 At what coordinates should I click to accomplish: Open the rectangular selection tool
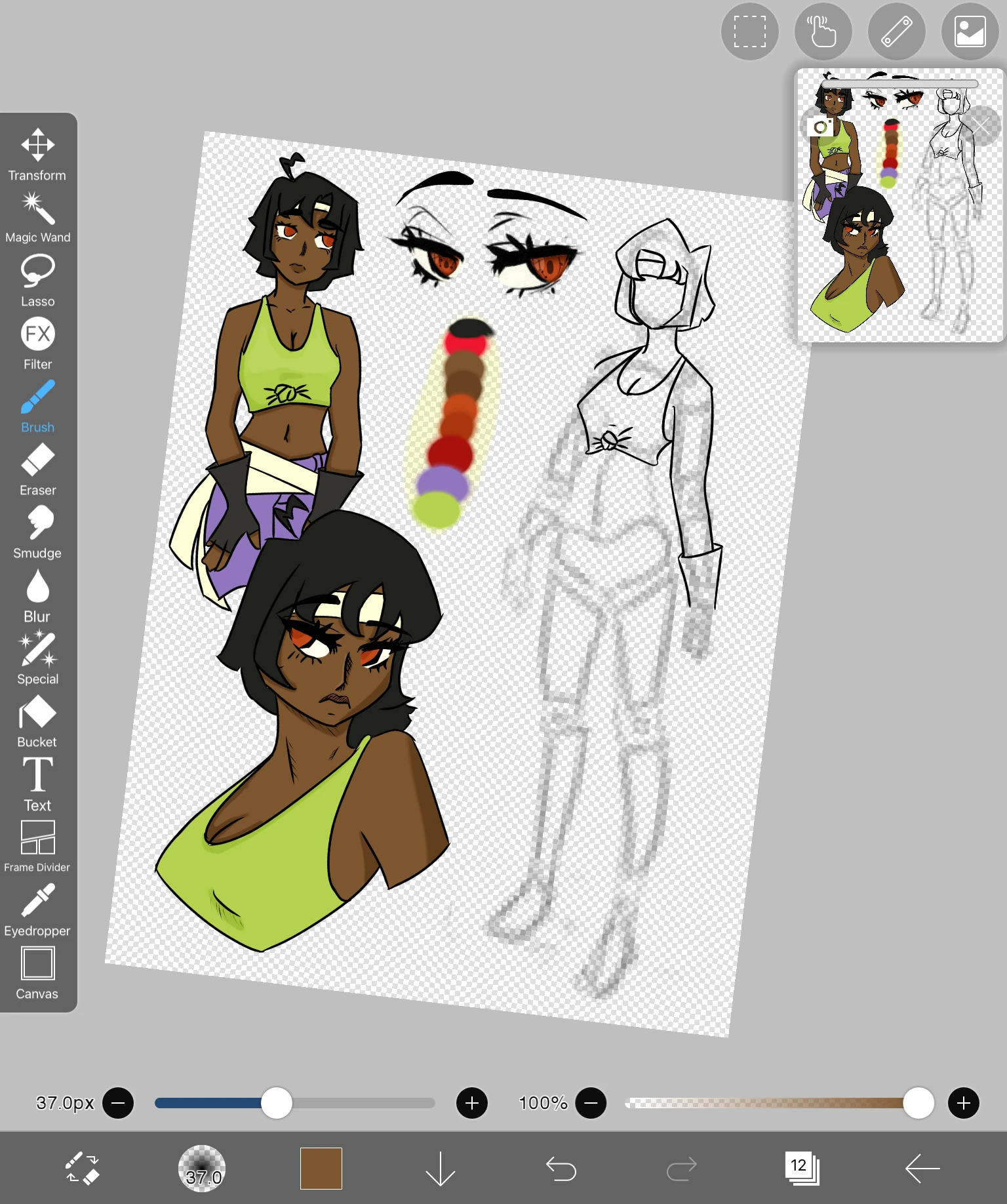point(749,31)
